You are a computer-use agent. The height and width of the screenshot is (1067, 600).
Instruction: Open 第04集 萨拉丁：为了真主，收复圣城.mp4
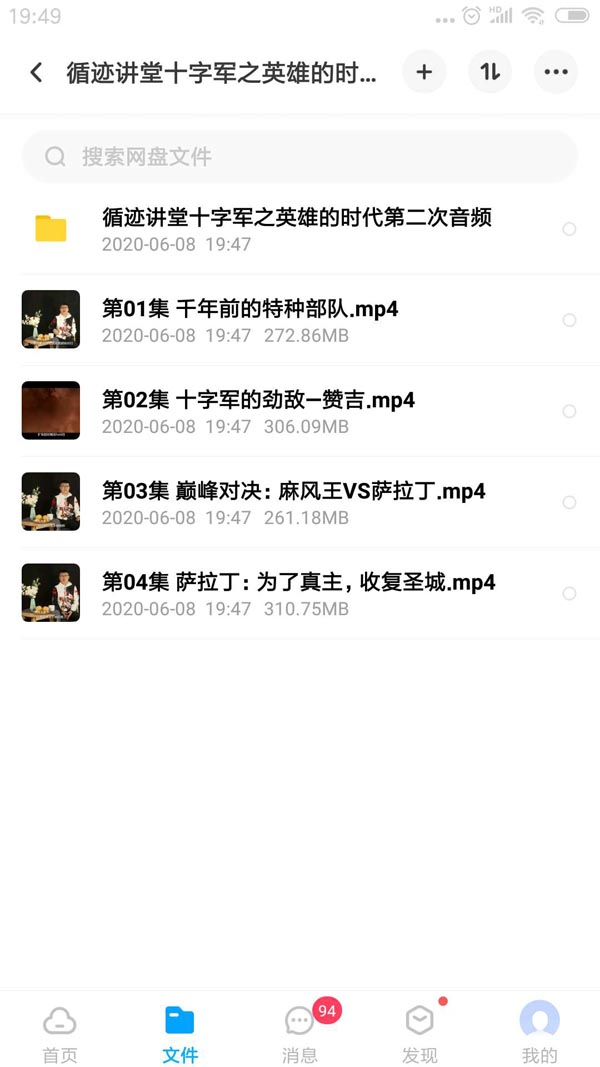point(298,593)
